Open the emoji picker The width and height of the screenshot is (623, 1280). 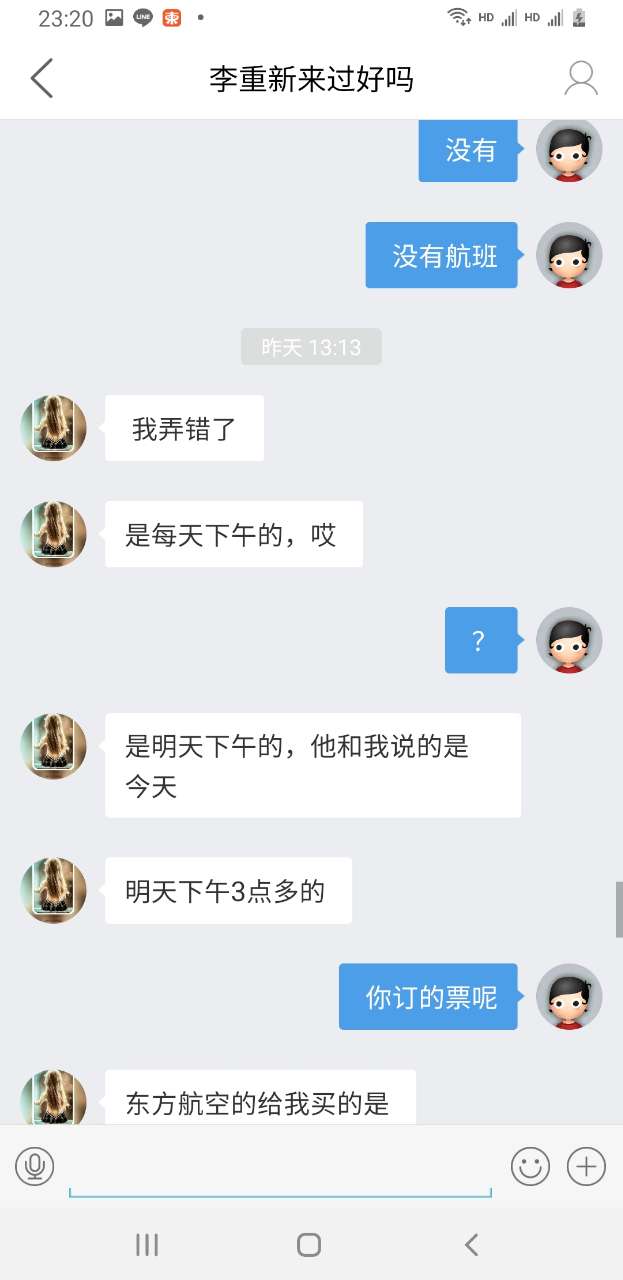pyautogui.click(x=530, y=1165)
